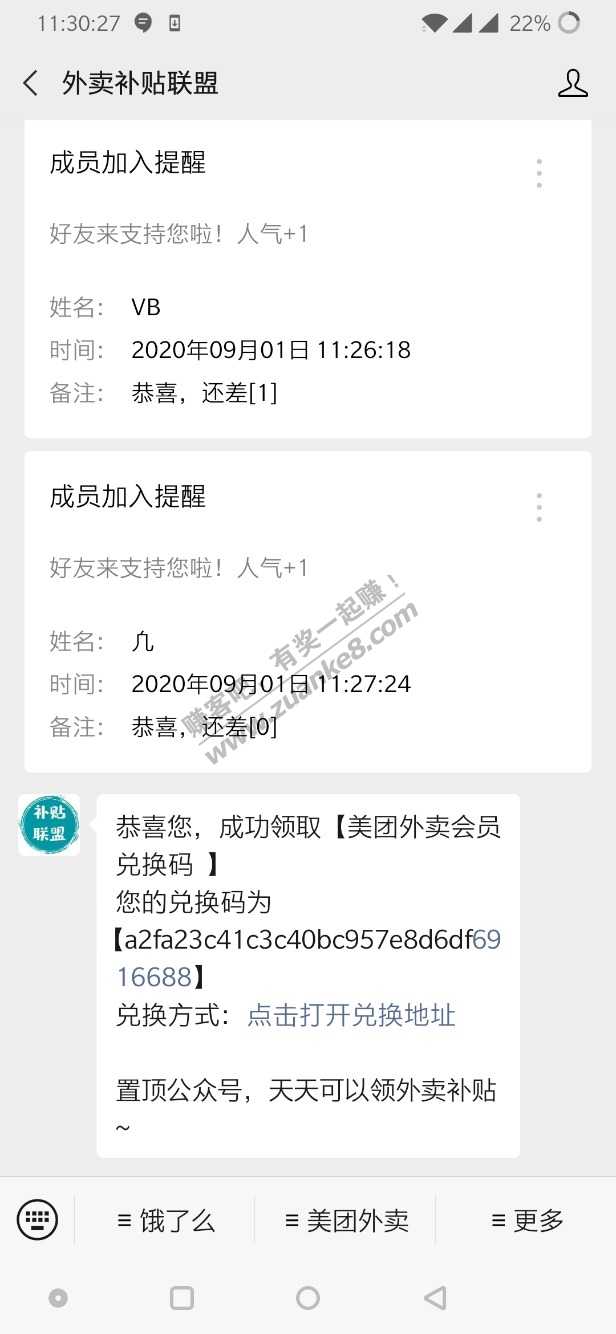The width and height of the screenshot is (616, 1334).
Task: Open overflow menu on 几 join reminder
Action: click(539, 507)
